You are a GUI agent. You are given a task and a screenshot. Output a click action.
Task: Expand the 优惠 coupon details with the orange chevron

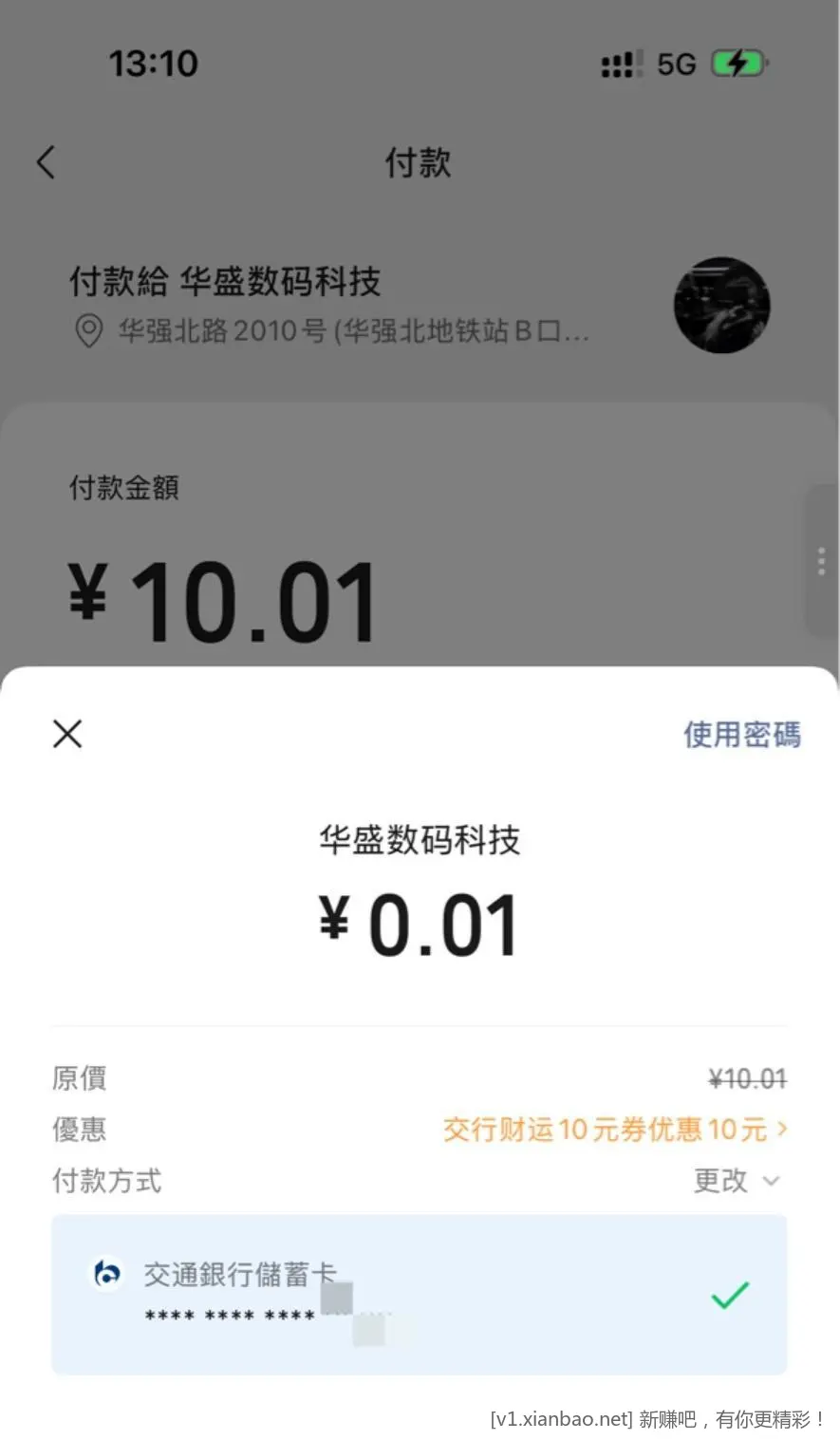tap(781, 1130)
